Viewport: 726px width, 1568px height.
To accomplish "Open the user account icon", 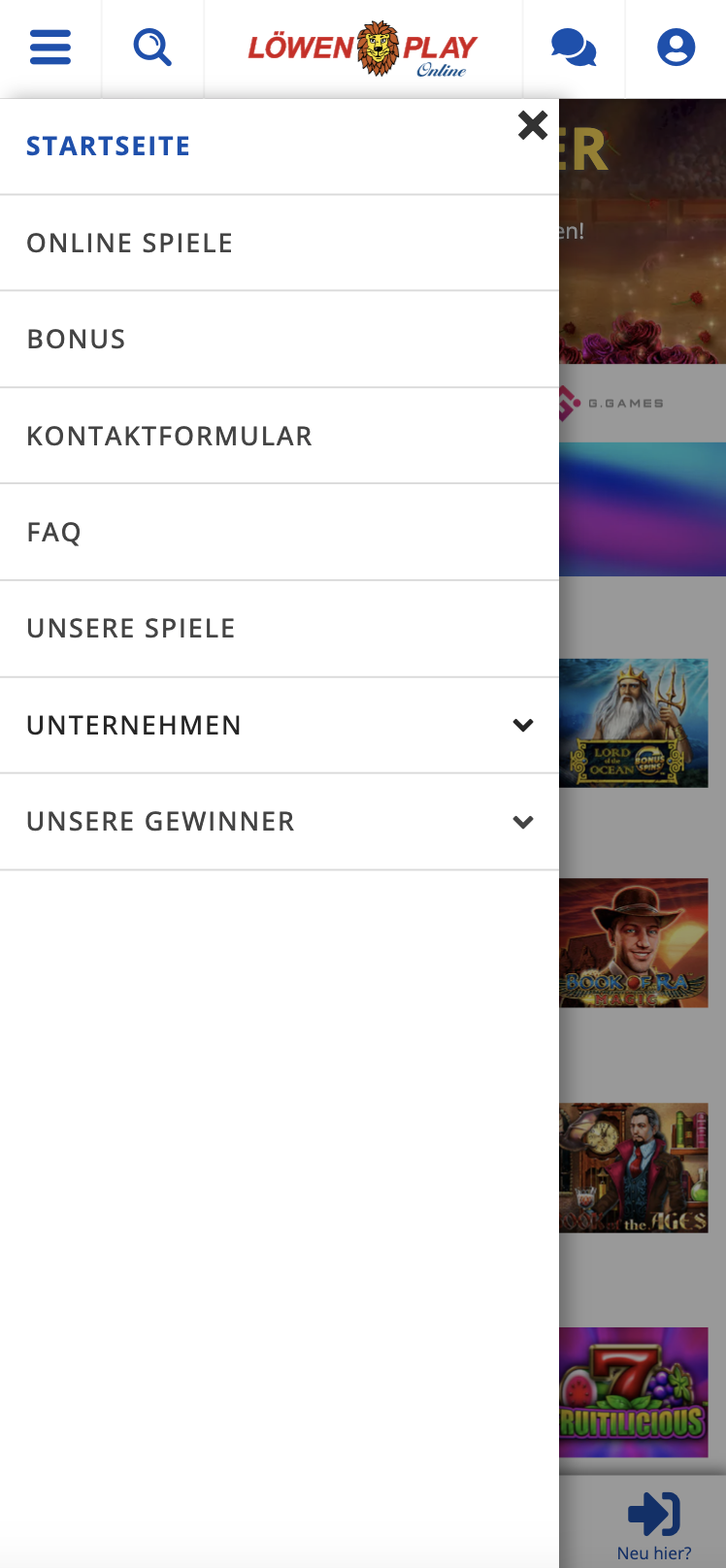I will 676,47.
